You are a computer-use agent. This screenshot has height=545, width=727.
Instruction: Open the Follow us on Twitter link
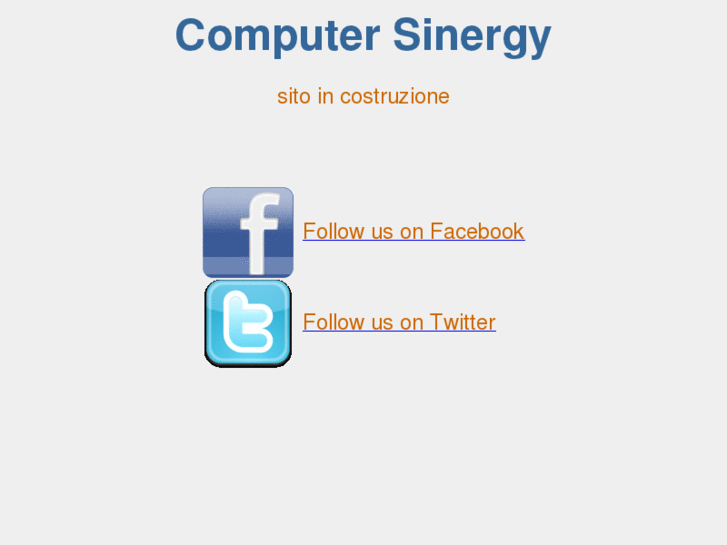click(x=399, y=322)
